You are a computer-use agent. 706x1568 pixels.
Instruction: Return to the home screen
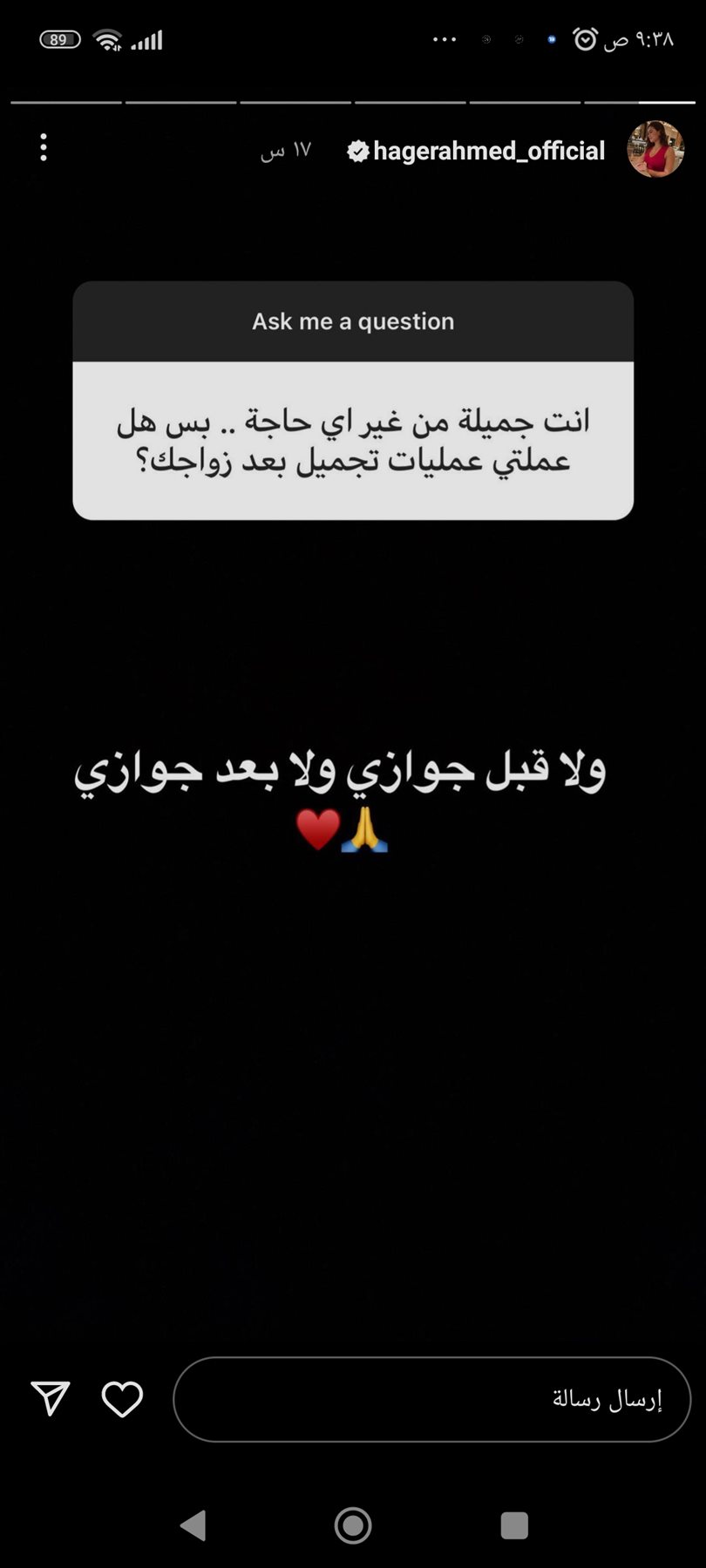(353, 1525)
